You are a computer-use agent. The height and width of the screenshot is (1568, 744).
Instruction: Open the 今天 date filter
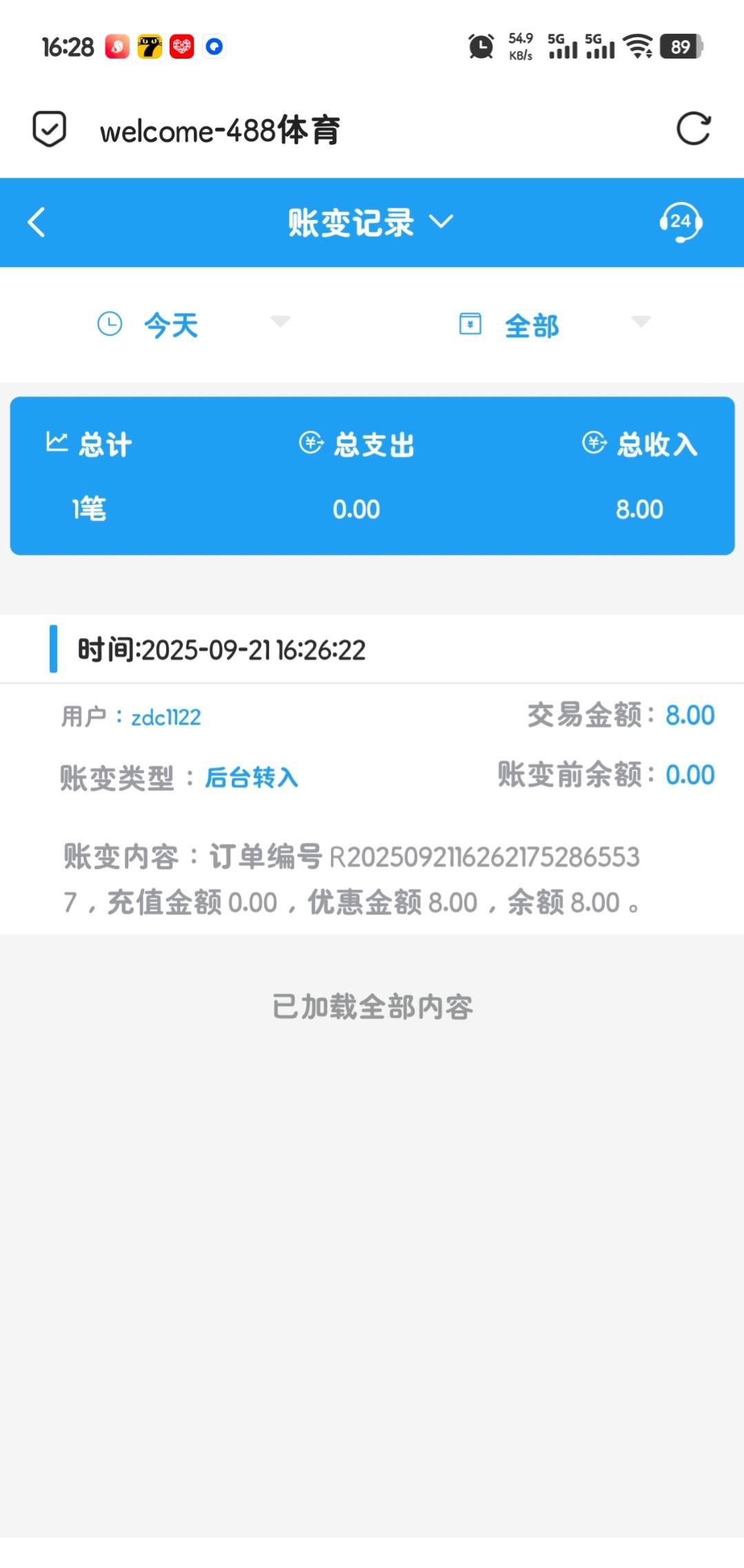(193, 324)
